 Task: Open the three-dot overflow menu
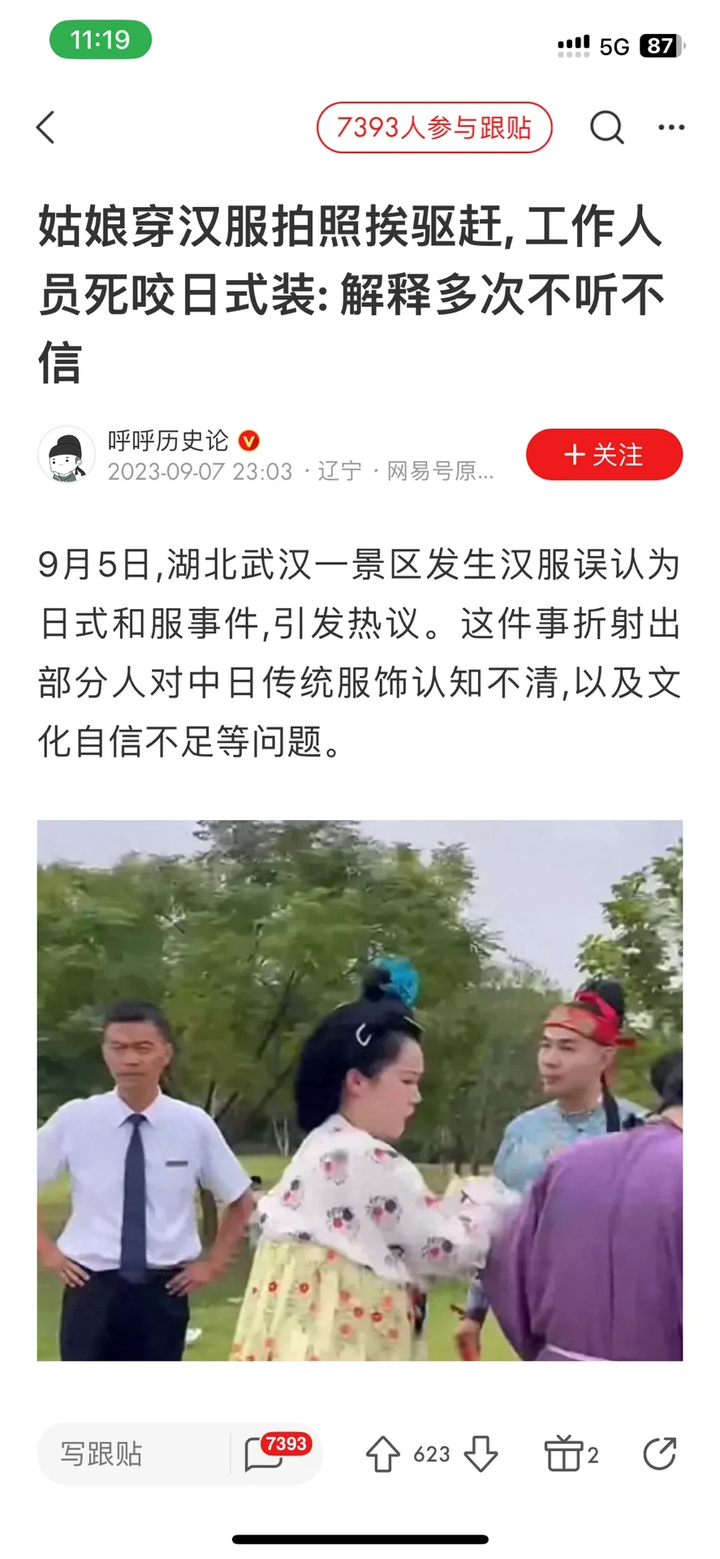(x=671, y=128)
